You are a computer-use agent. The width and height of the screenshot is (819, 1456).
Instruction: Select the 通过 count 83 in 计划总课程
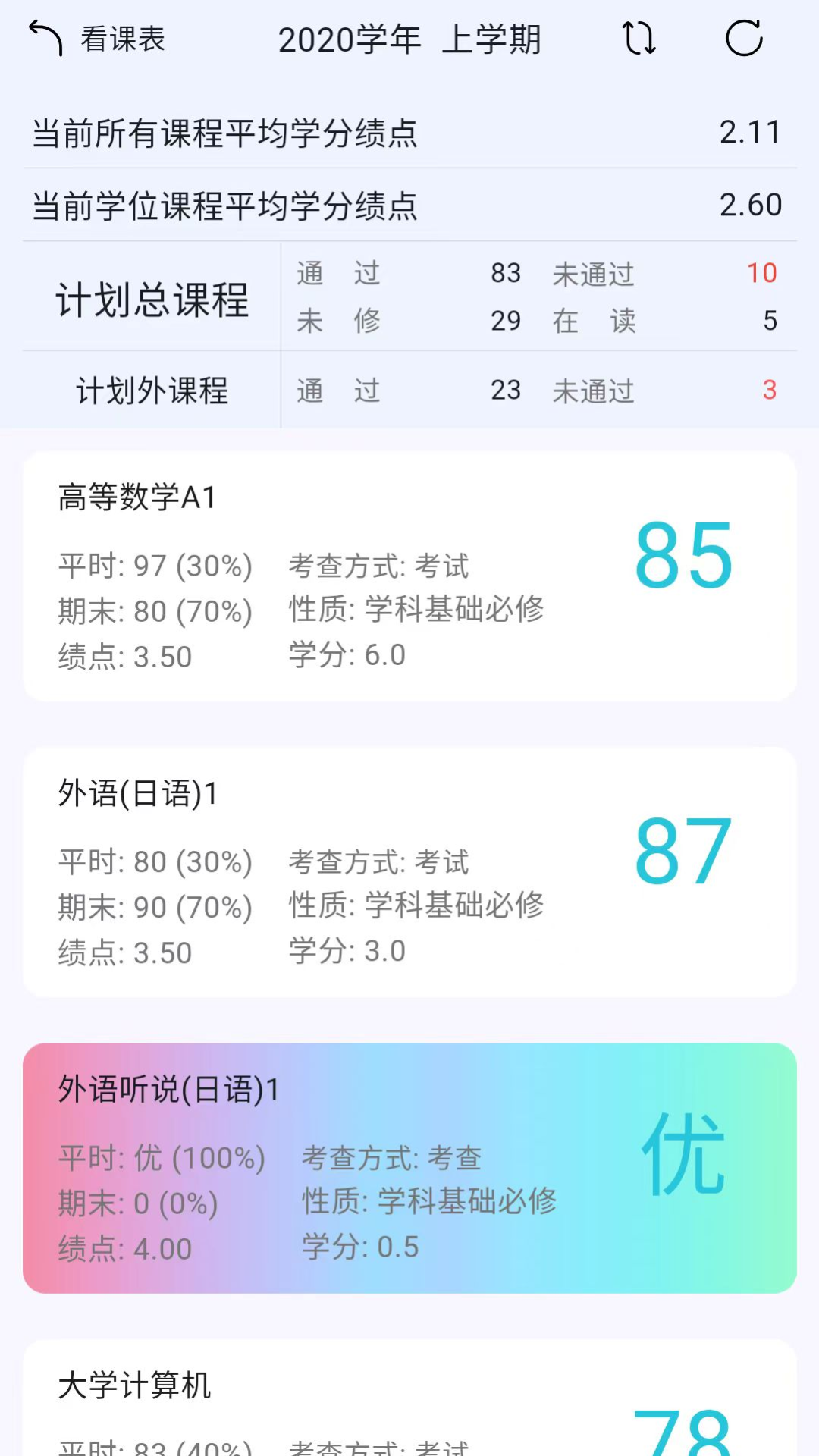click(x=507, y=274)
